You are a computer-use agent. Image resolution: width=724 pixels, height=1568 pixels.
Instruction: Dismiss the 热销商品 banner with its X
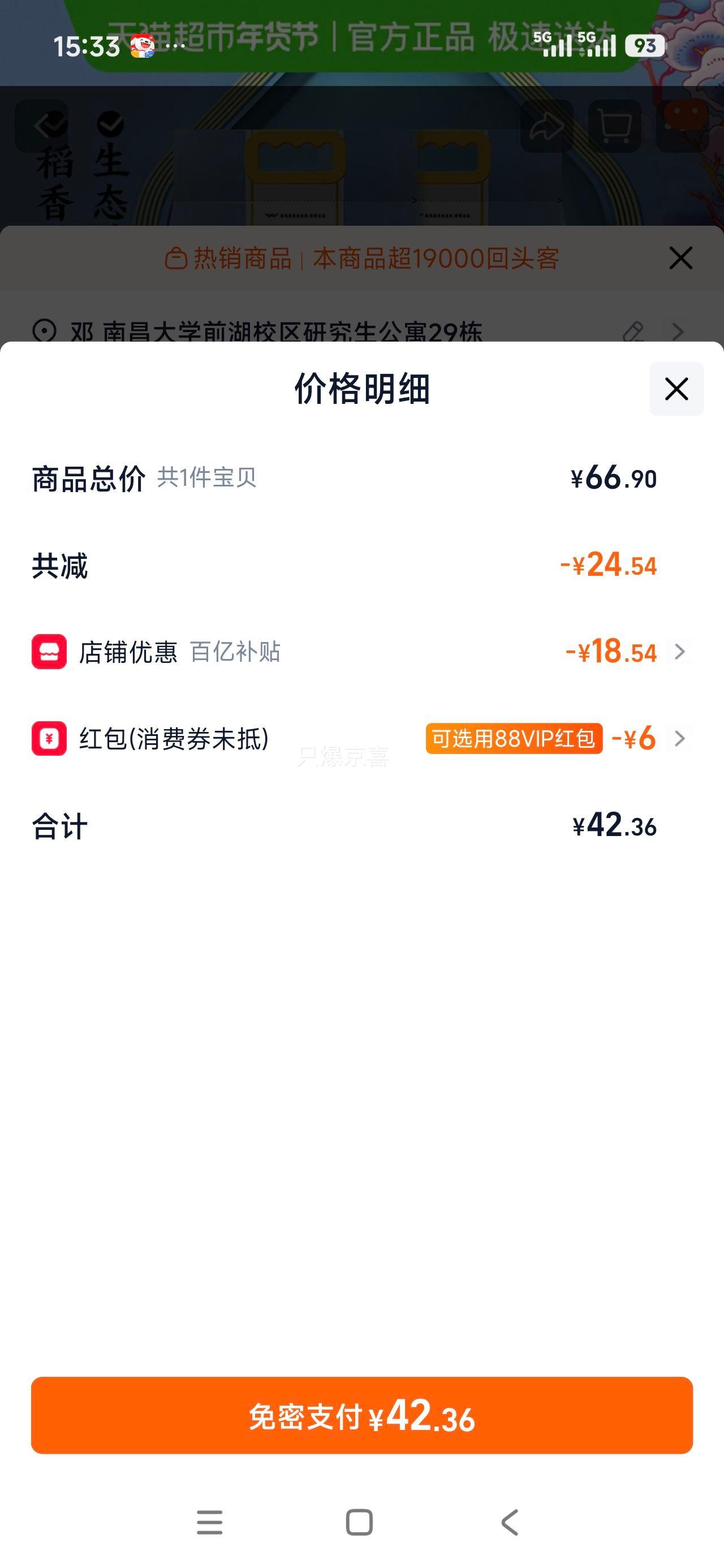coord(680,258)
